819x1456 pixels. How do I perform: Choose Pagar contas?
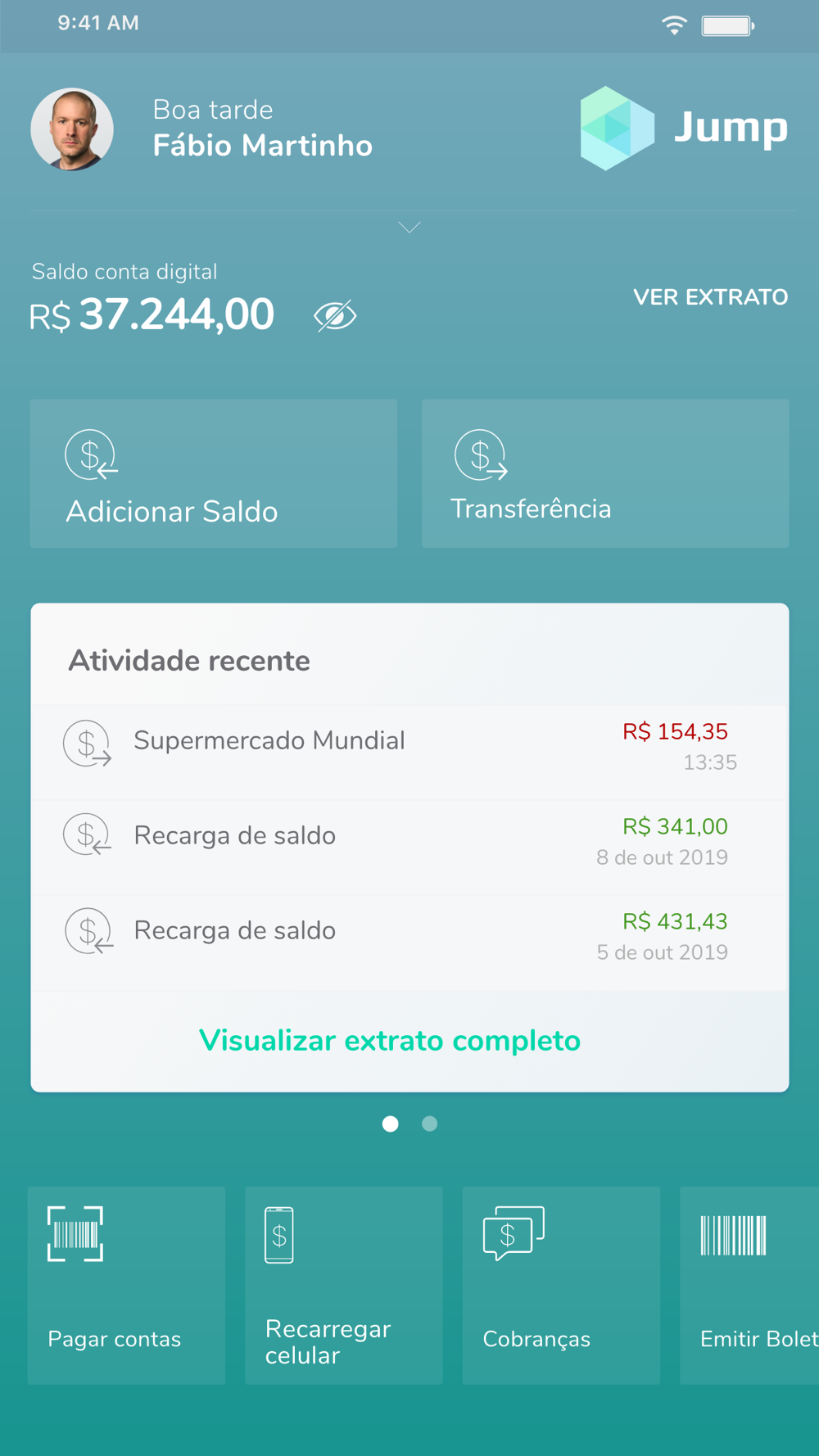(126, 1286)
